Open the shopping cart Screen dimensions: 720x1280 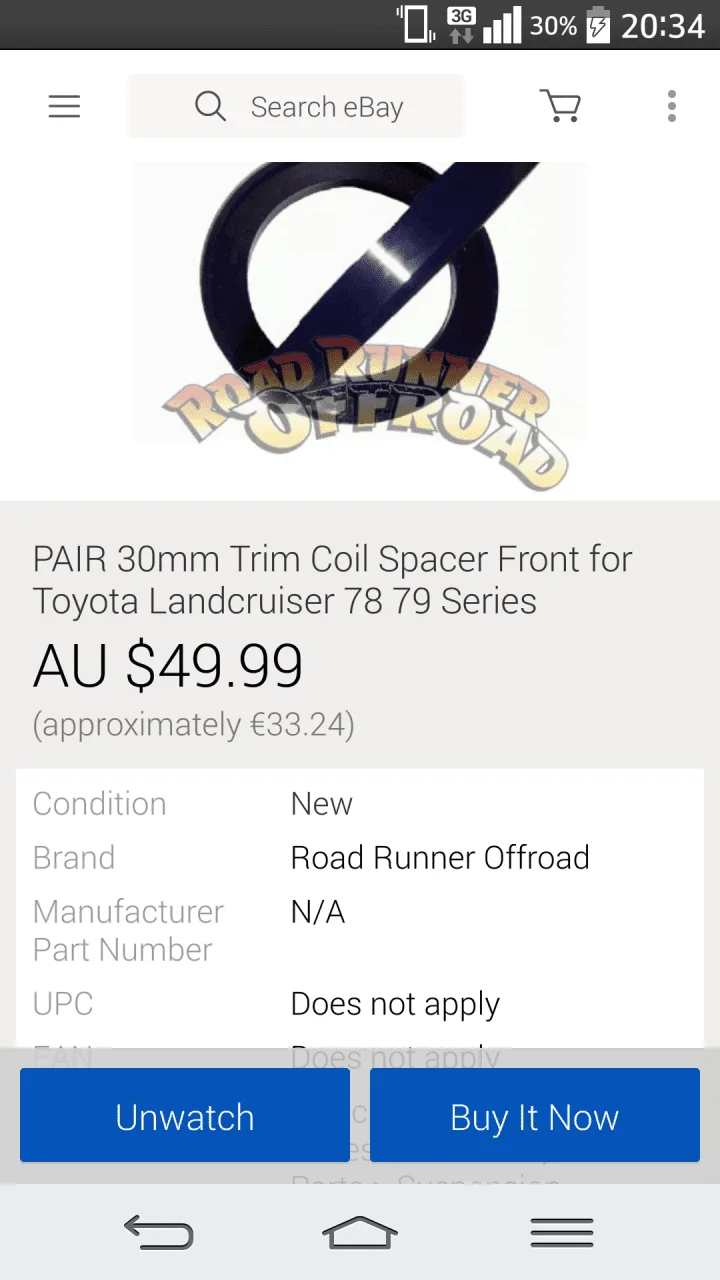[x=560, y=106]
